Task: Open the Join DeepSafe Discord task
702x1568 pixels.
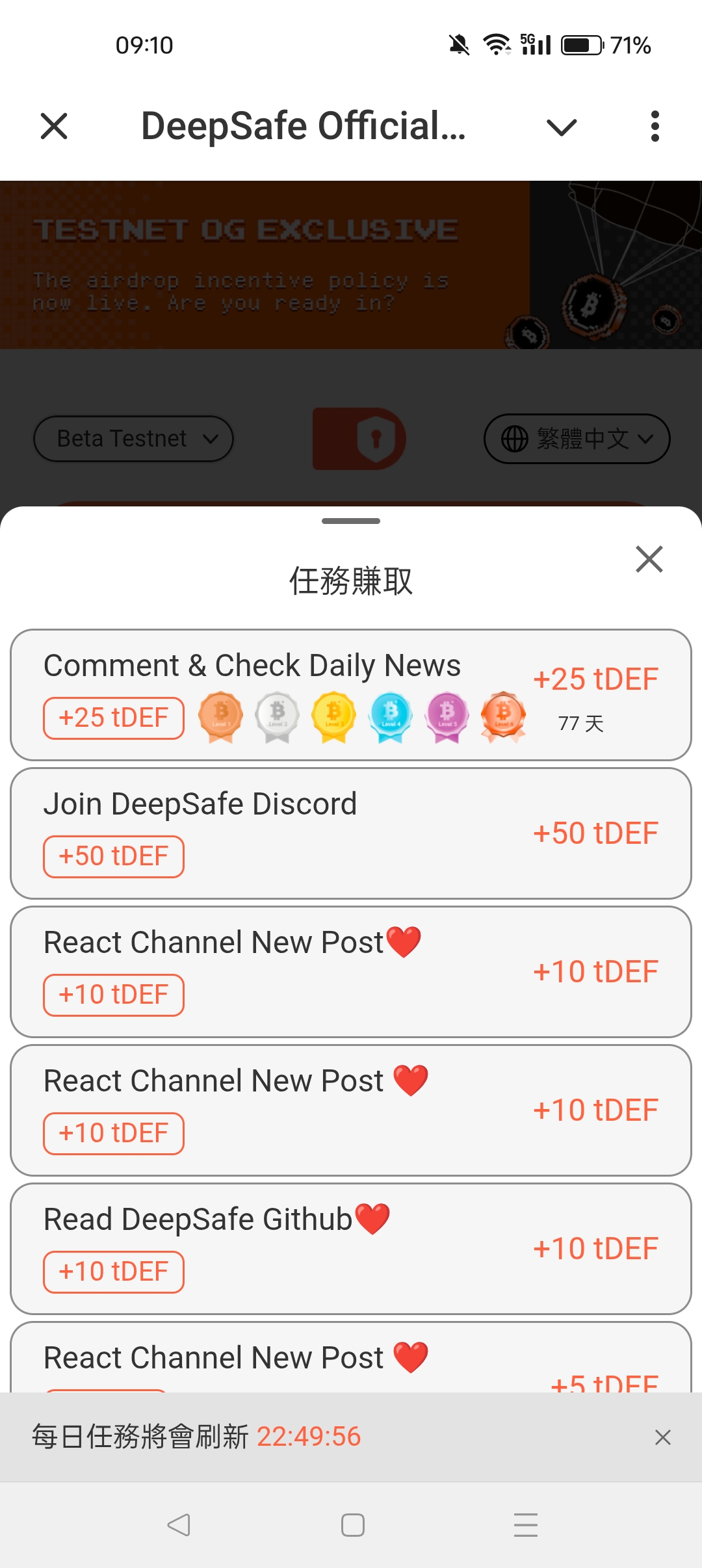Action: [351, 833]
